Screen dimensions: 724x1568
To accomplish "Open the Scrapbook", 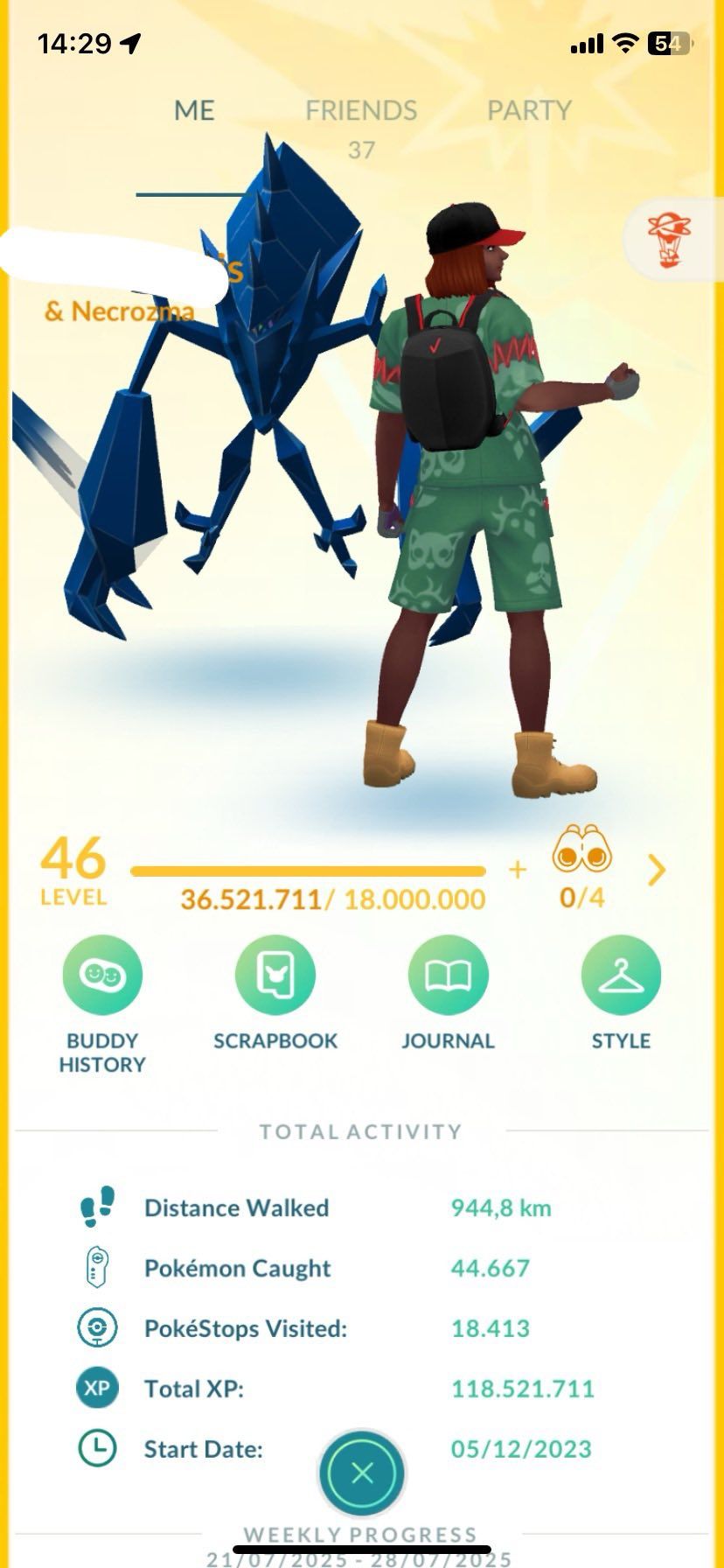I will 275,976.
